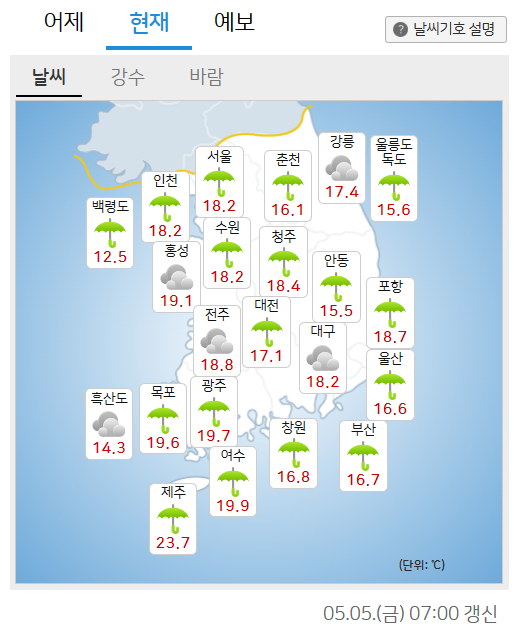Open 날씨기호 설명 help button
518x630 pixels.
[446, 29]
